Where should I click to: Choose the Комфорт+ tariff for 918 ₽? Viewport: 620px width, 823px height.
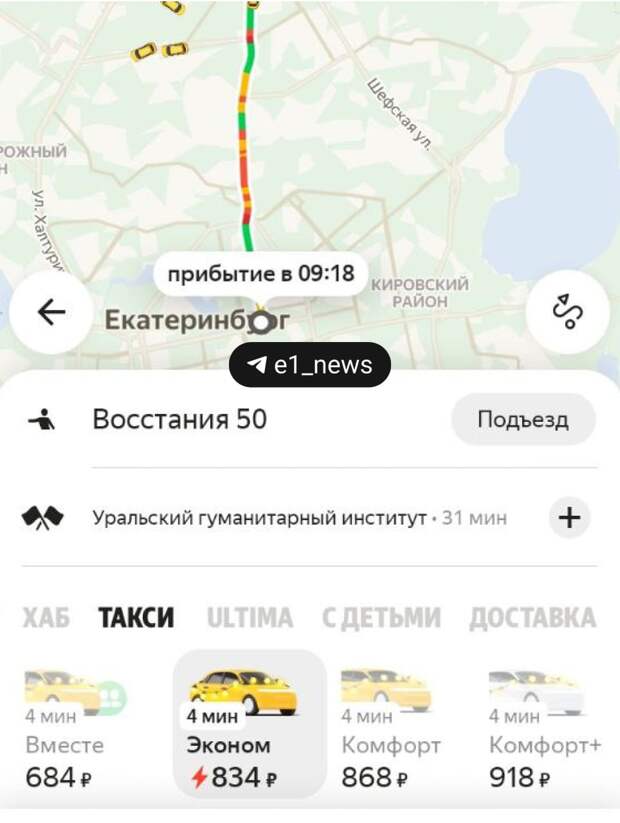click(x=539, y=726)
